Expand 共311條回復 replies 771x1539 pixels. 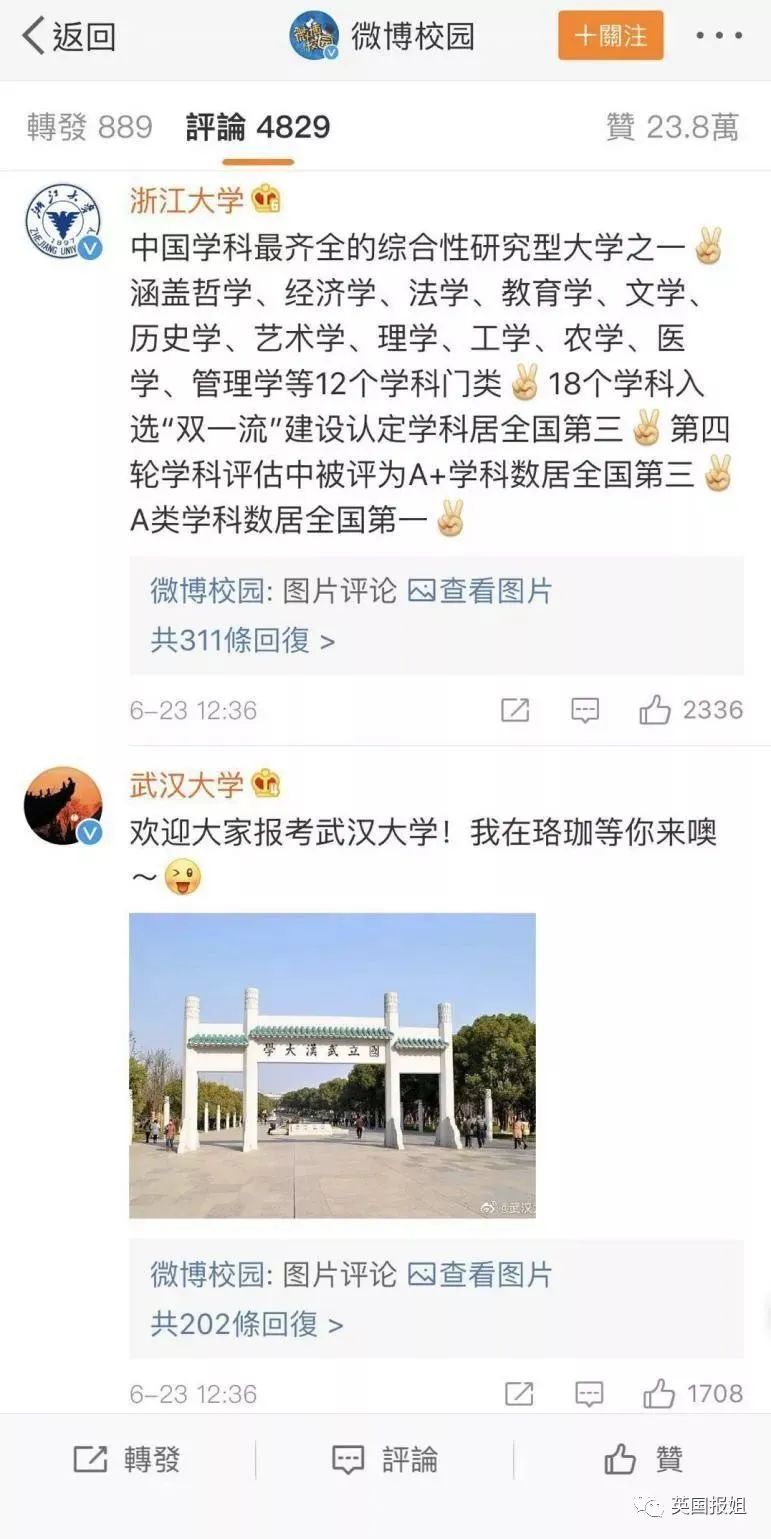pyautogui.click(x=242, y=640)
